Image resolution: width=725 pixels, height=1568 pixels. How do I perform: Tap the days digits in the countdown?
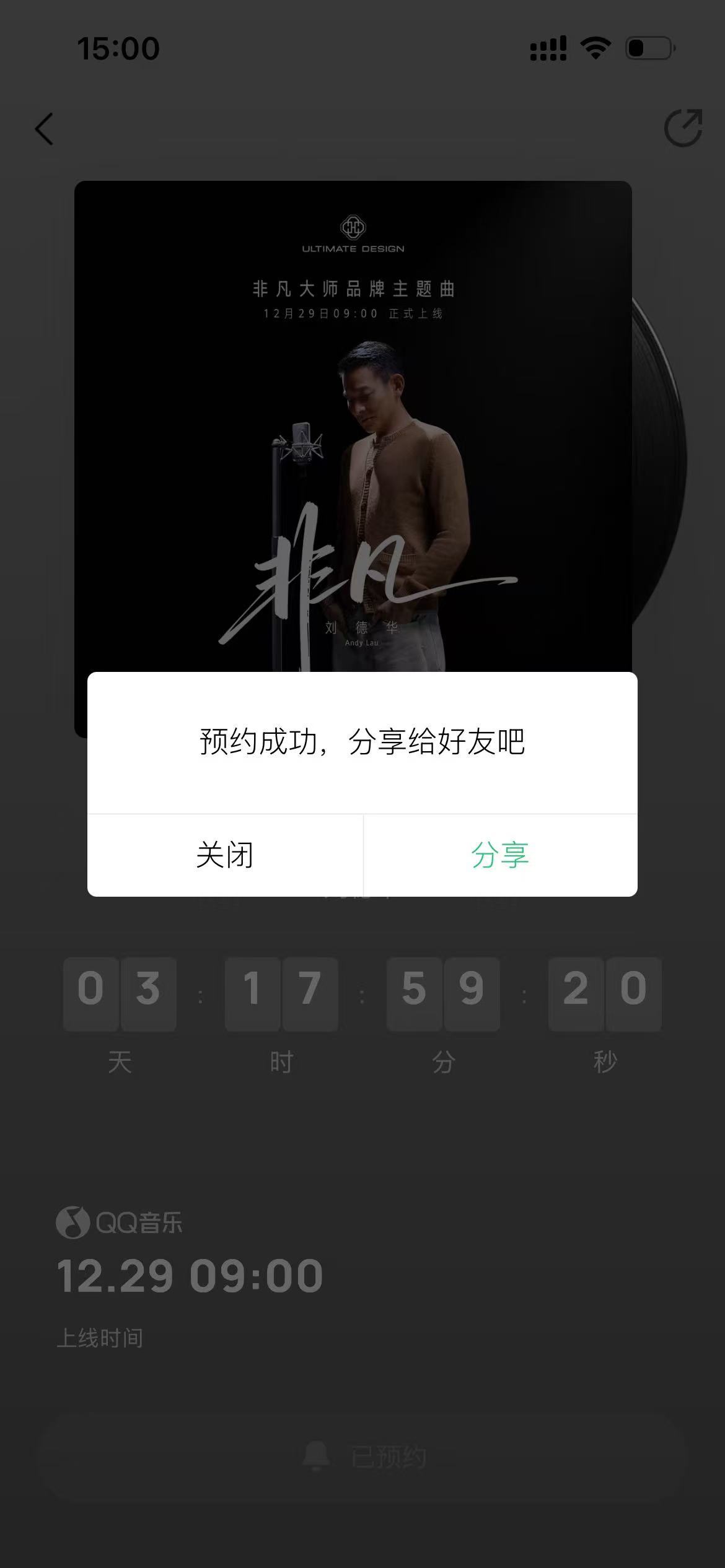pyautogui.click(x=119, y=994)
